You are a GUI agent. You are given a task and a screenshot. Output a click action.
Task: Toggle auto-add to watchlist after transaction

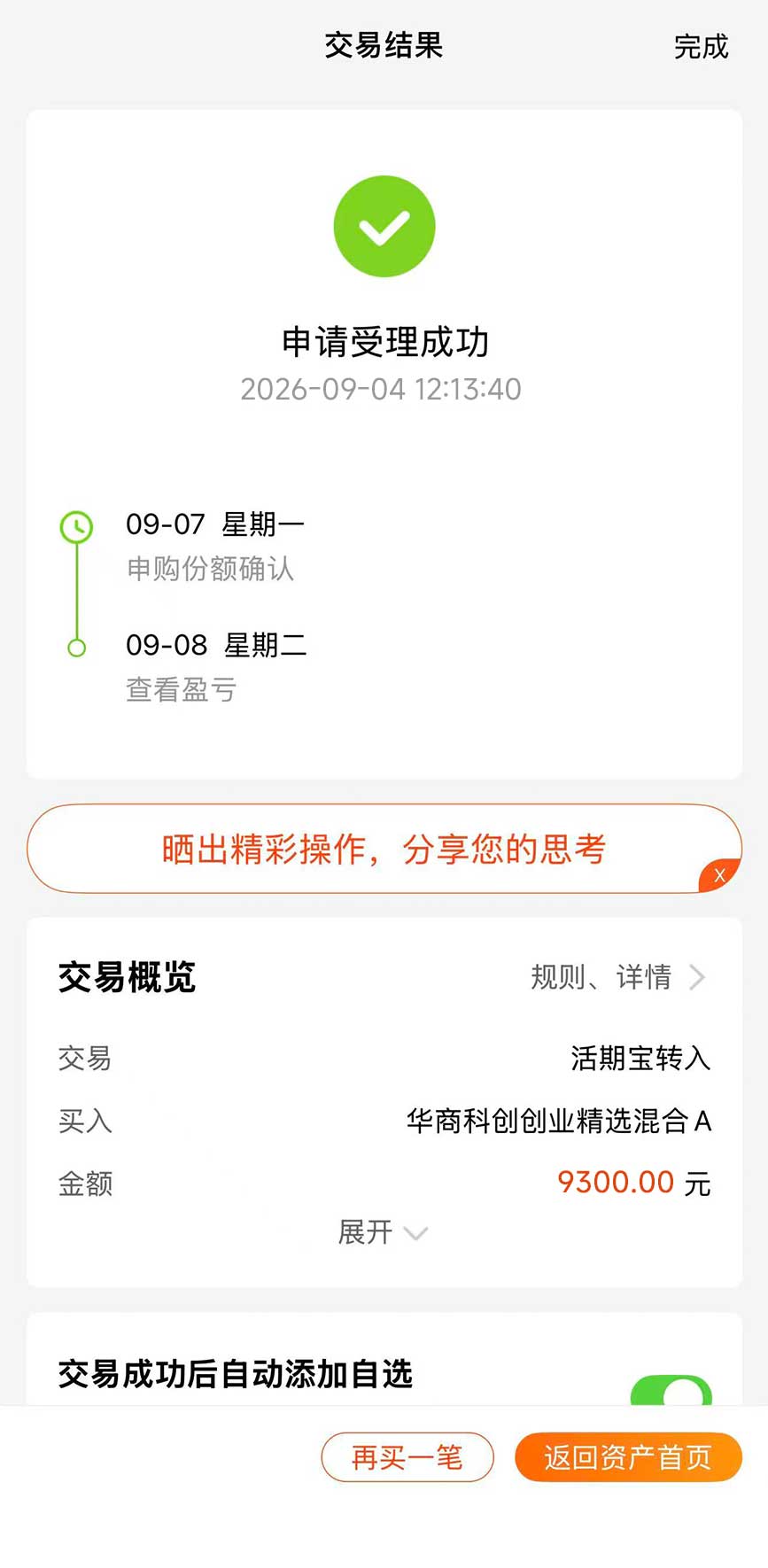tap(671, 1391)
